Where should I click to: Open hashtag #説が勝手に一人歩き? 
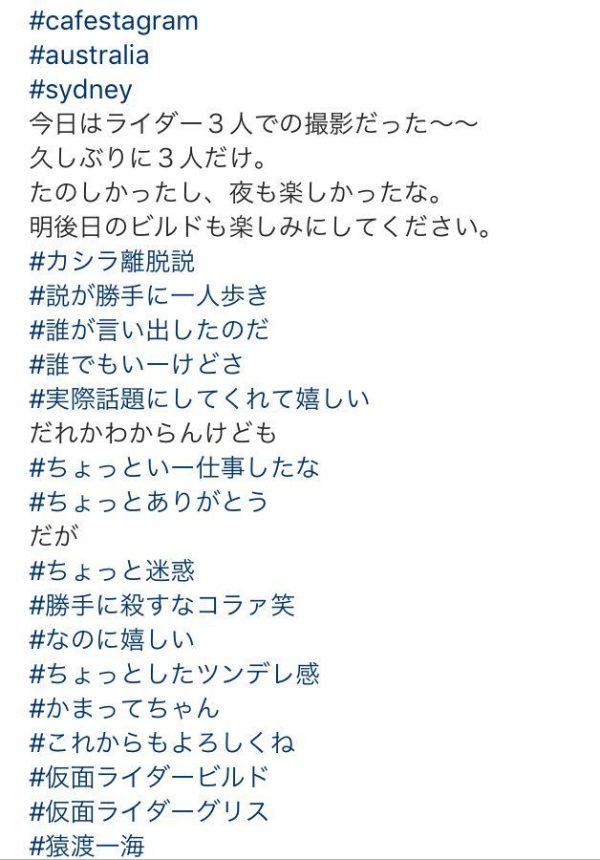click(149, 296)
